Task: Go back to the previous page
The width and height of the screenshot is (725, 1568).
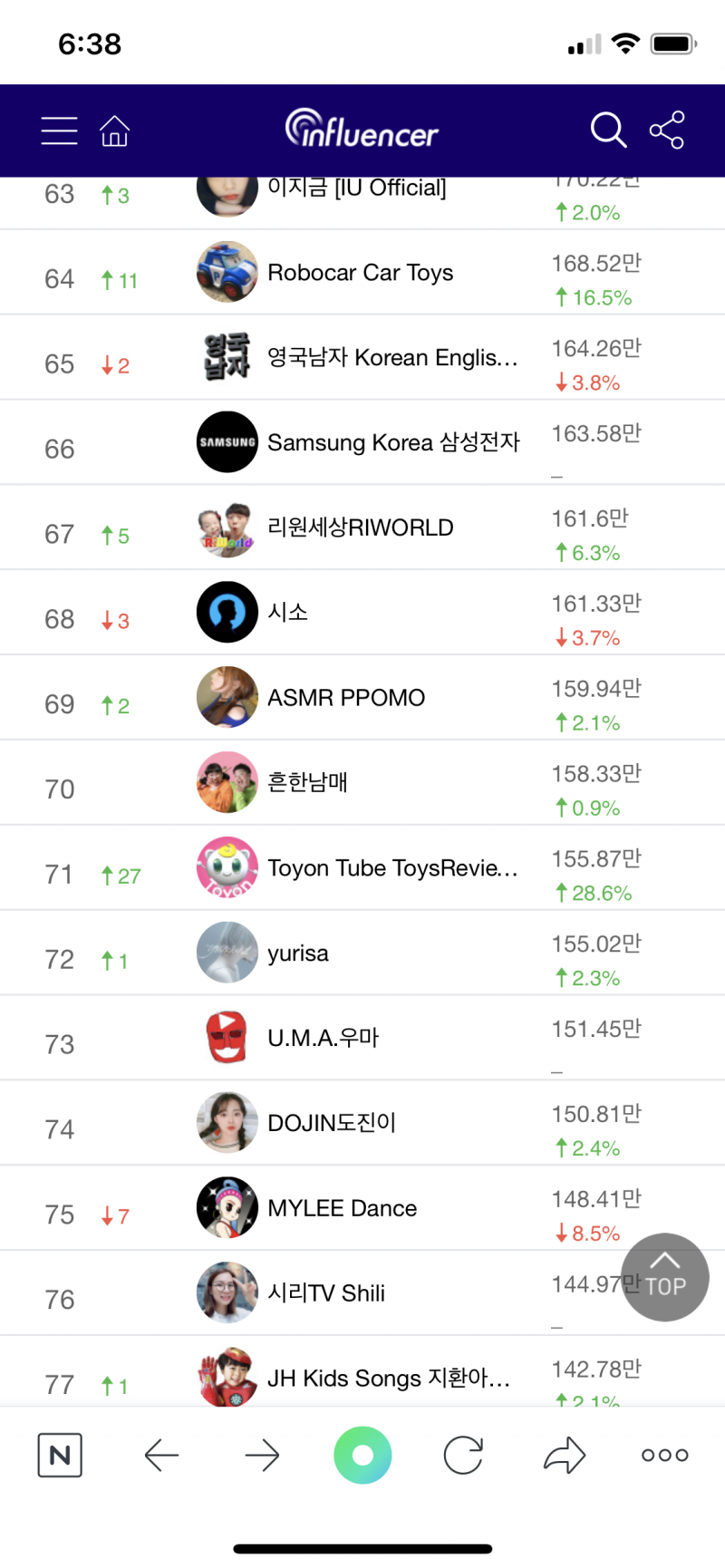Action: (x=161, y=1456)
